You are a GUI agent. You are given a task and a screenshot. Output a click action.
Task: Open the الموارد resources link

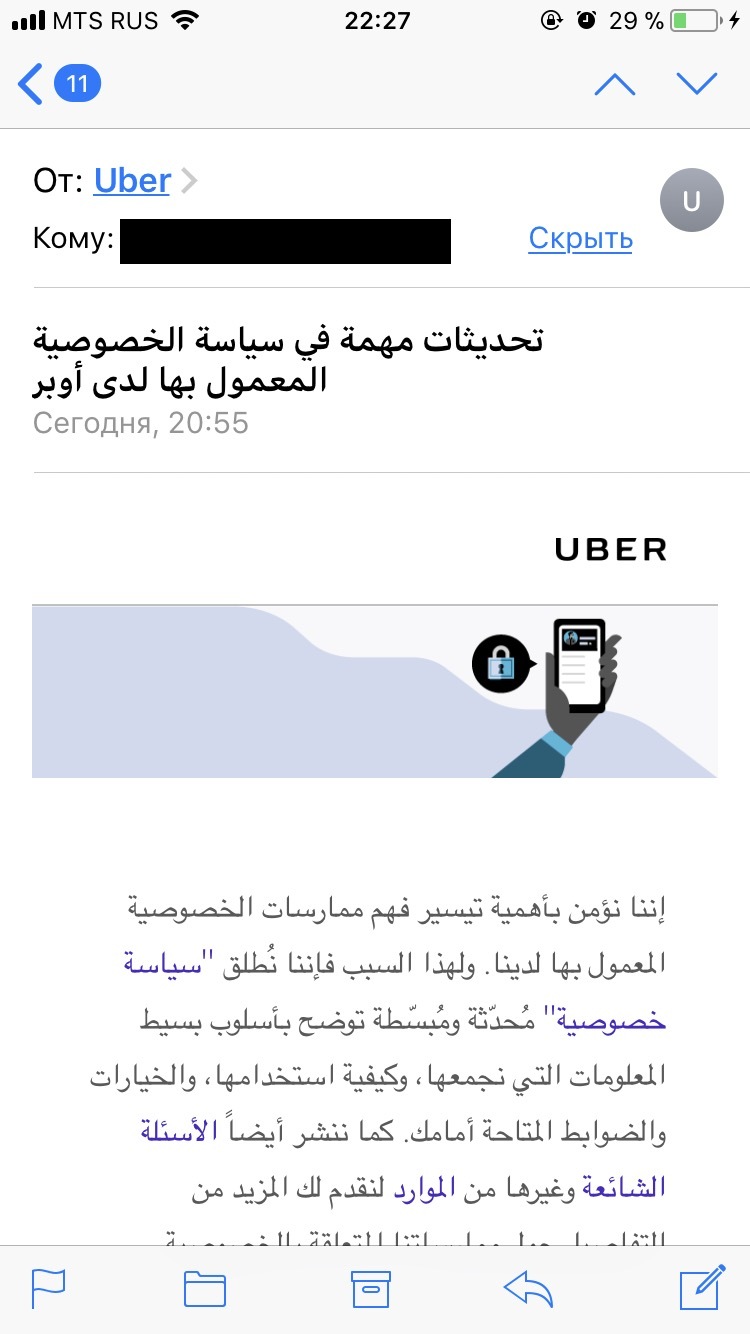tap(424, 1190)
